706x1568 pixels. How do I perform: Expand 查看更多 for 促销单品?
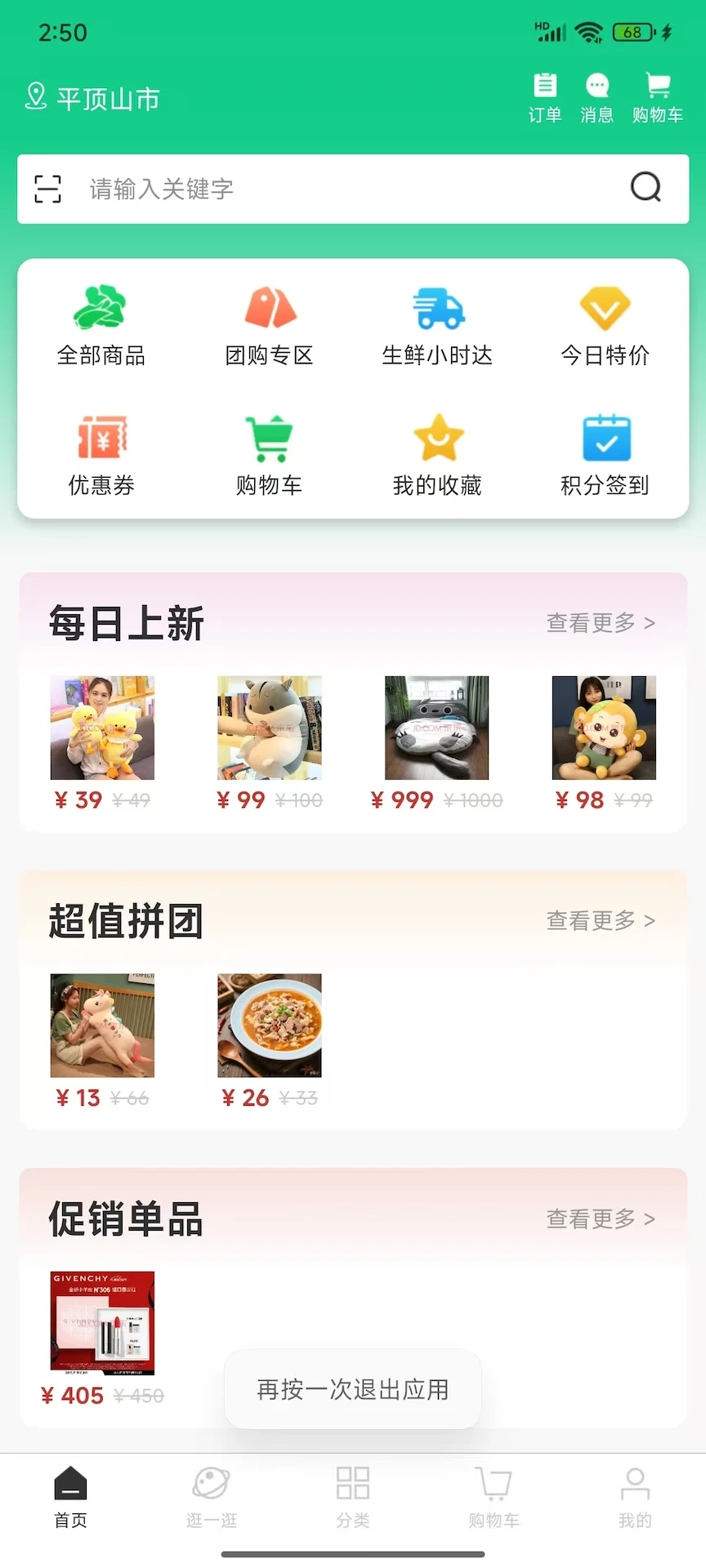point(601,1218)
